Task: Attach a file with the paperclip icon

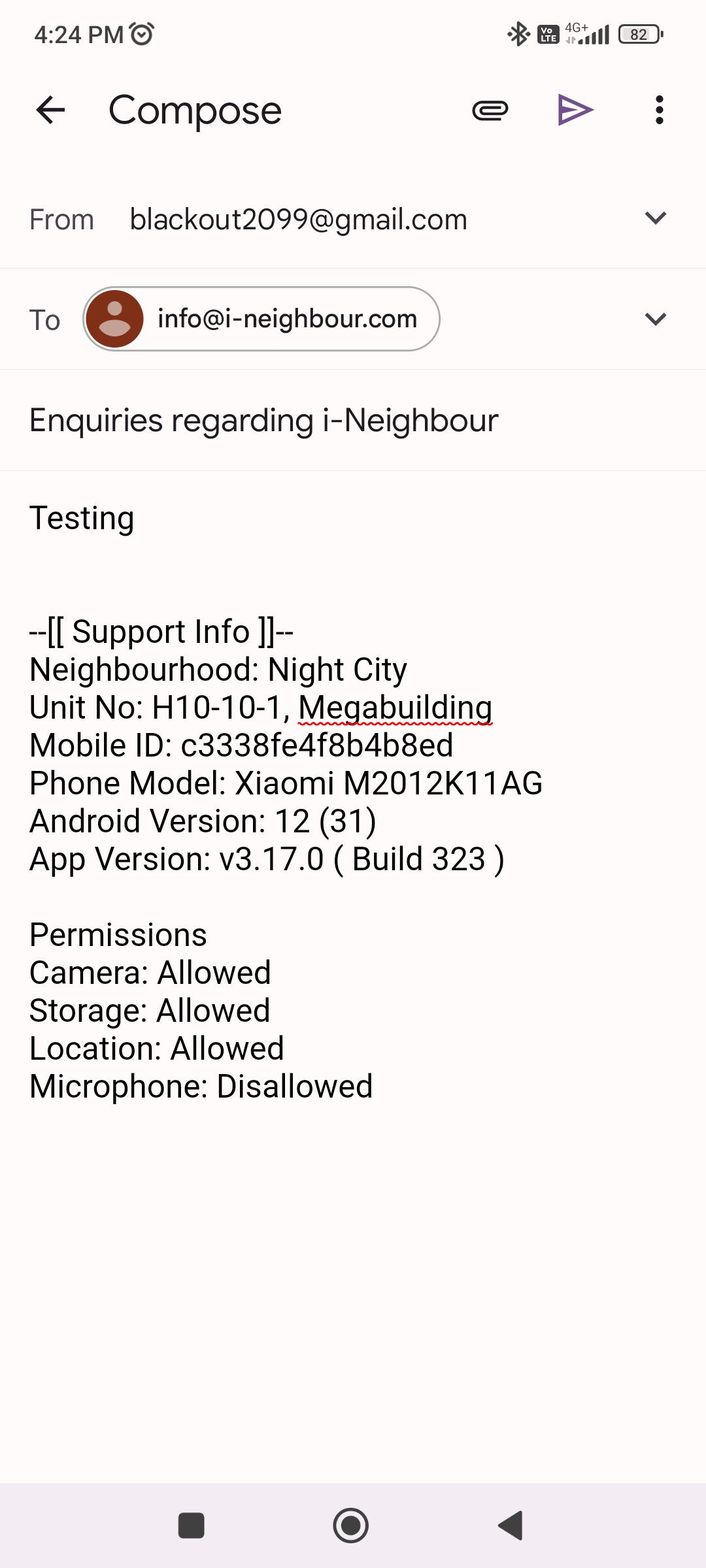Action: tap(490, 110)
